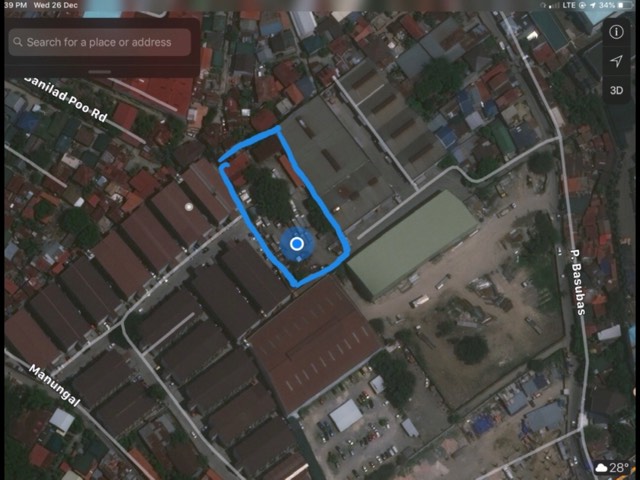Open the weather temperature badge
640x480 pixels.
point(613,467)
